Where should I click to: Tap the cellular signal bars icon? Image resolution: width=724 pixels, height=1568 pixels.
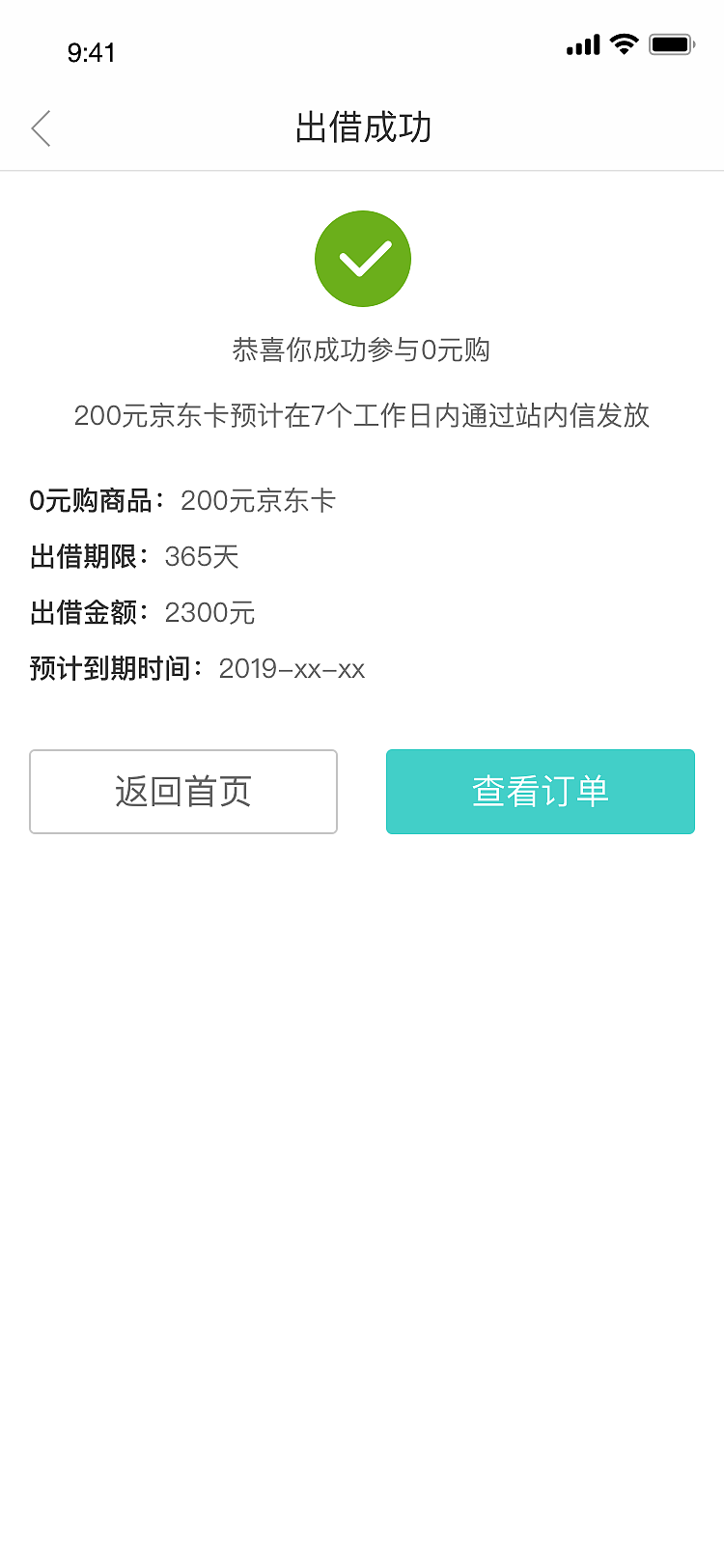point(583,43)
